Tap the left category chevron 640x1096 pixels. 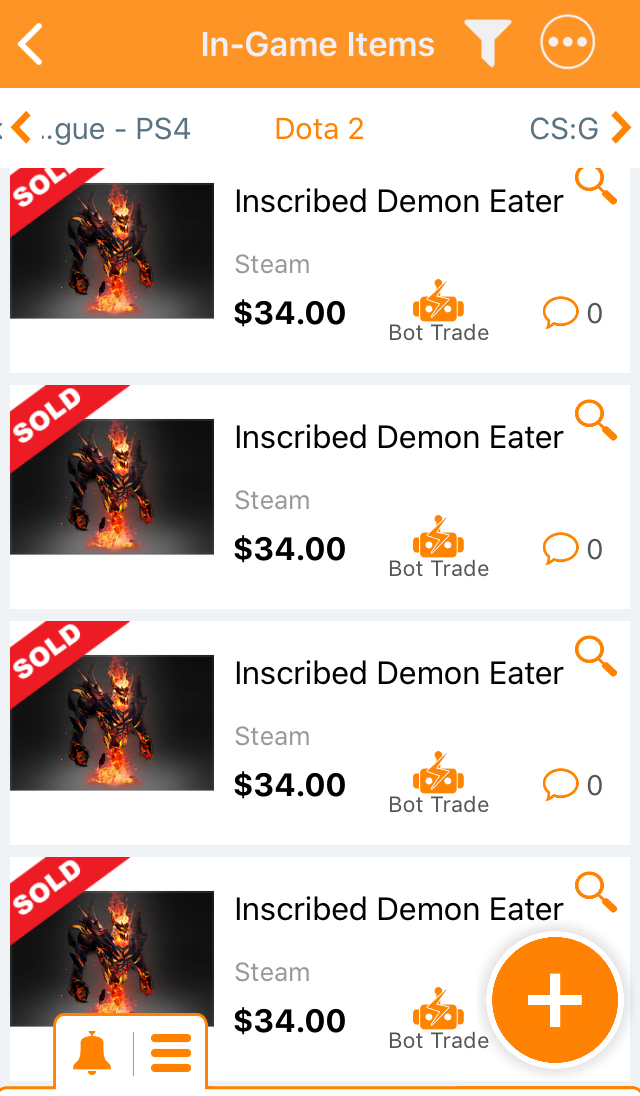pos(21,128)
